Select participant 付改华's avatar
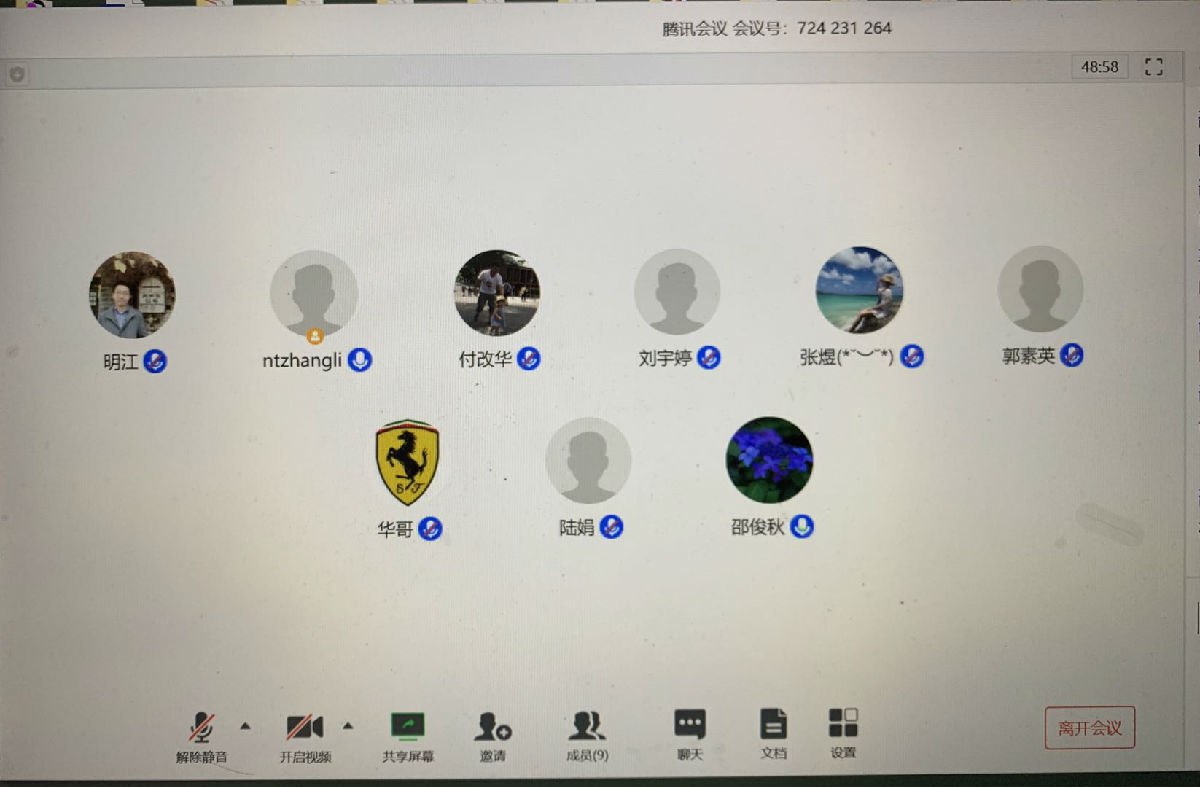The image size is (1200, 787). coord(497,293)
